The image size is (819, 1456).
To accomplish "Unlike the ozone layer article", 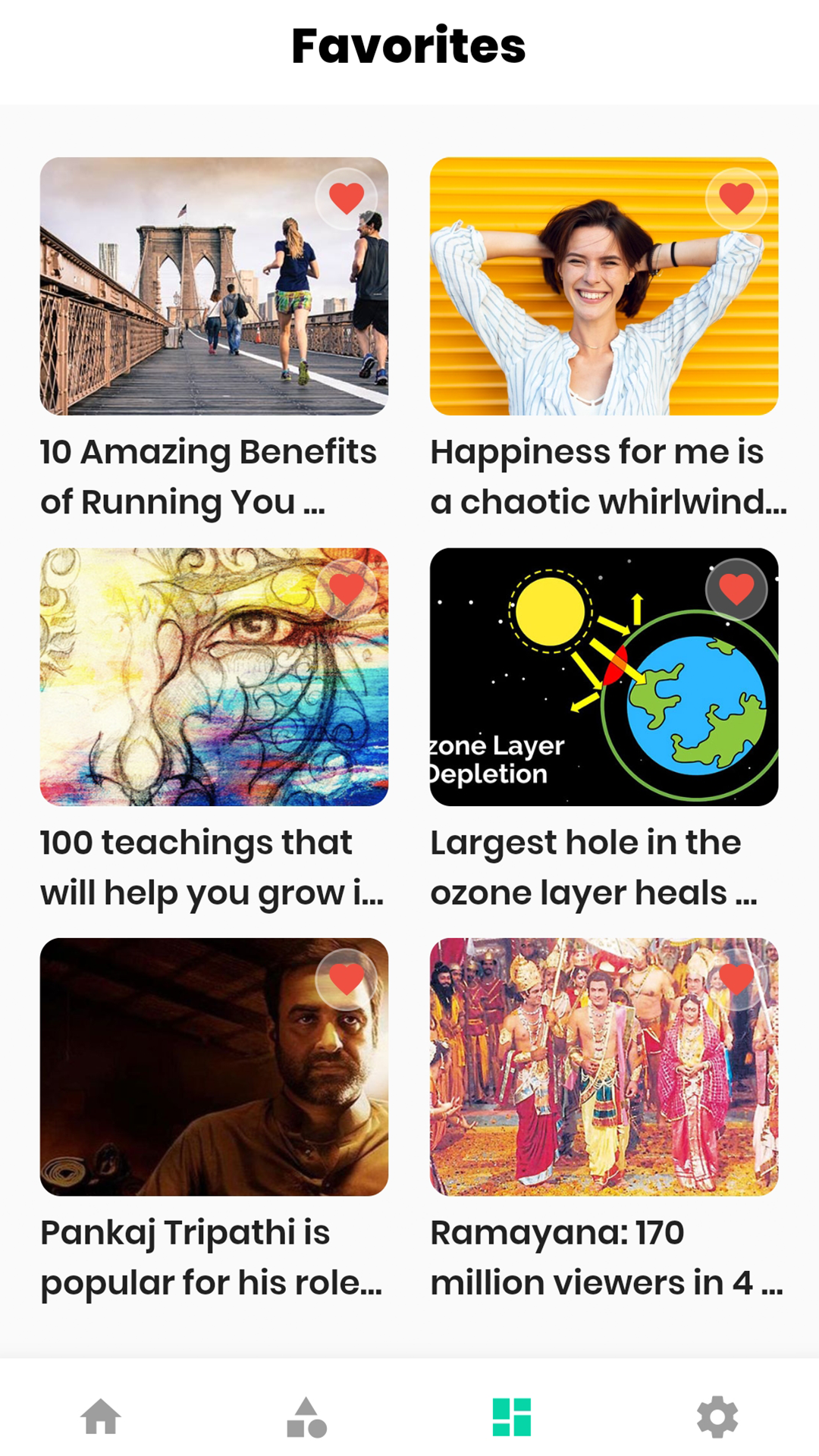I will tap(736, 589).
